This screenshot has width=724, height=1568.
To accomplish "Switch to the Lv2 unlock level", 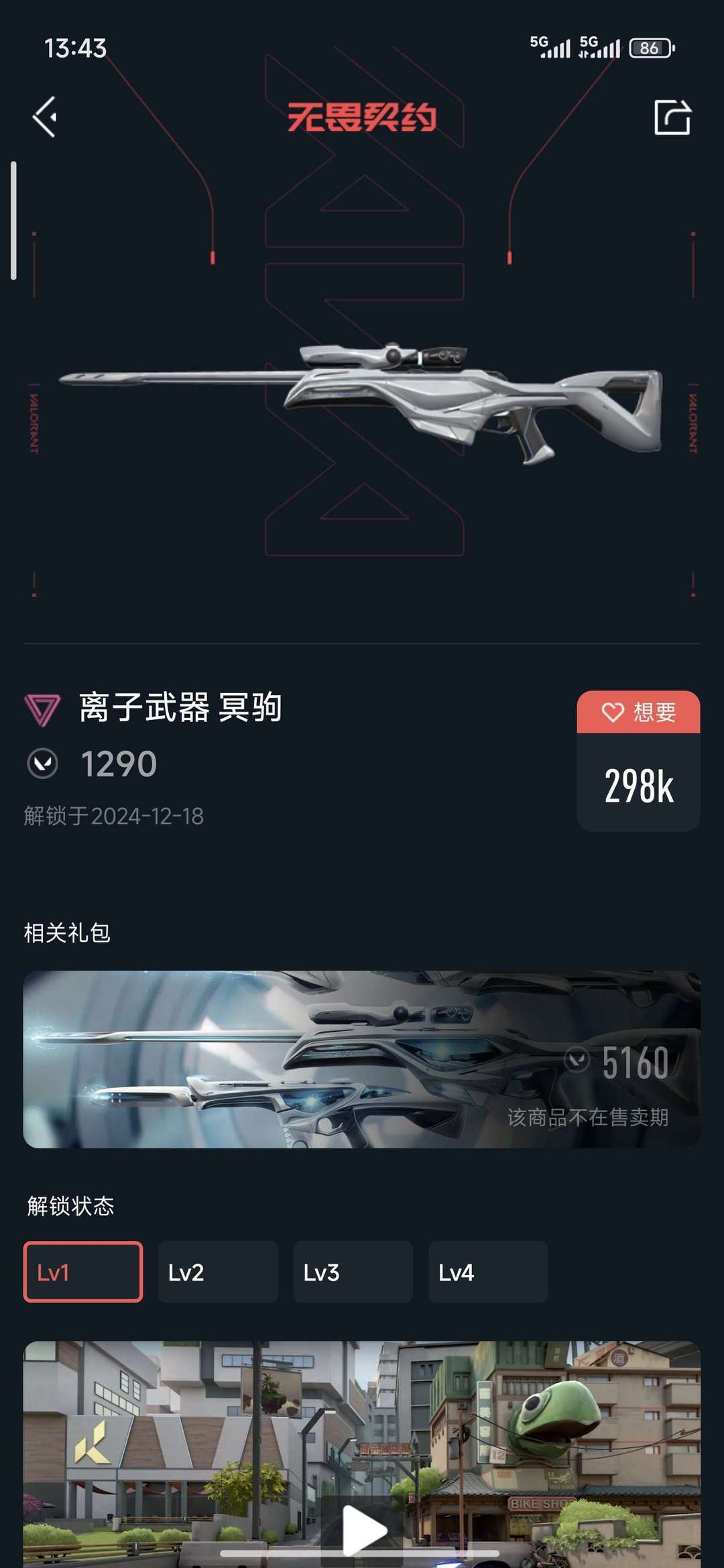I will (x=218, y=1272).
